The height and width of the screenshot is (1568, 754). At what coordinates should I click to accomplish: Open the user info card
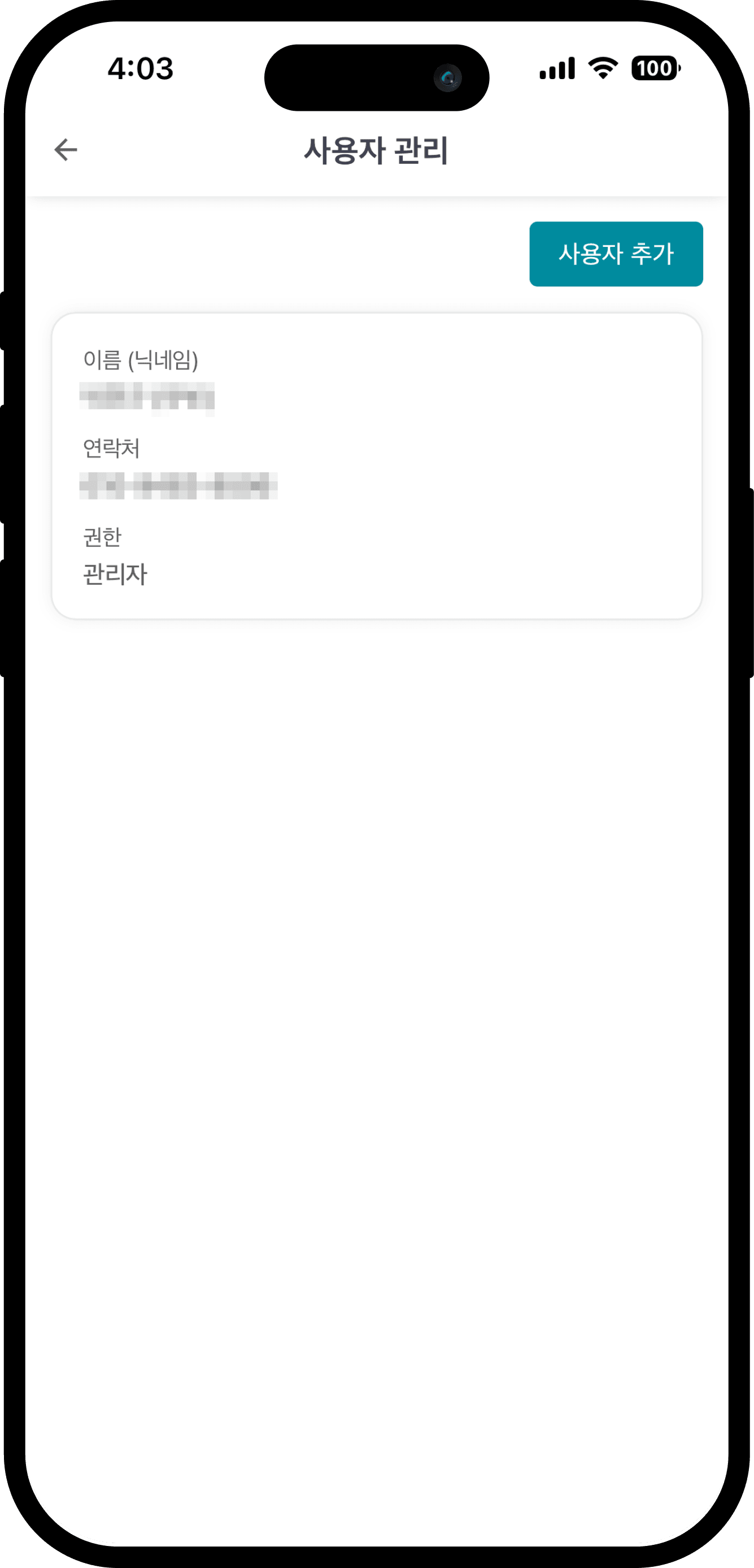point(377,466)
